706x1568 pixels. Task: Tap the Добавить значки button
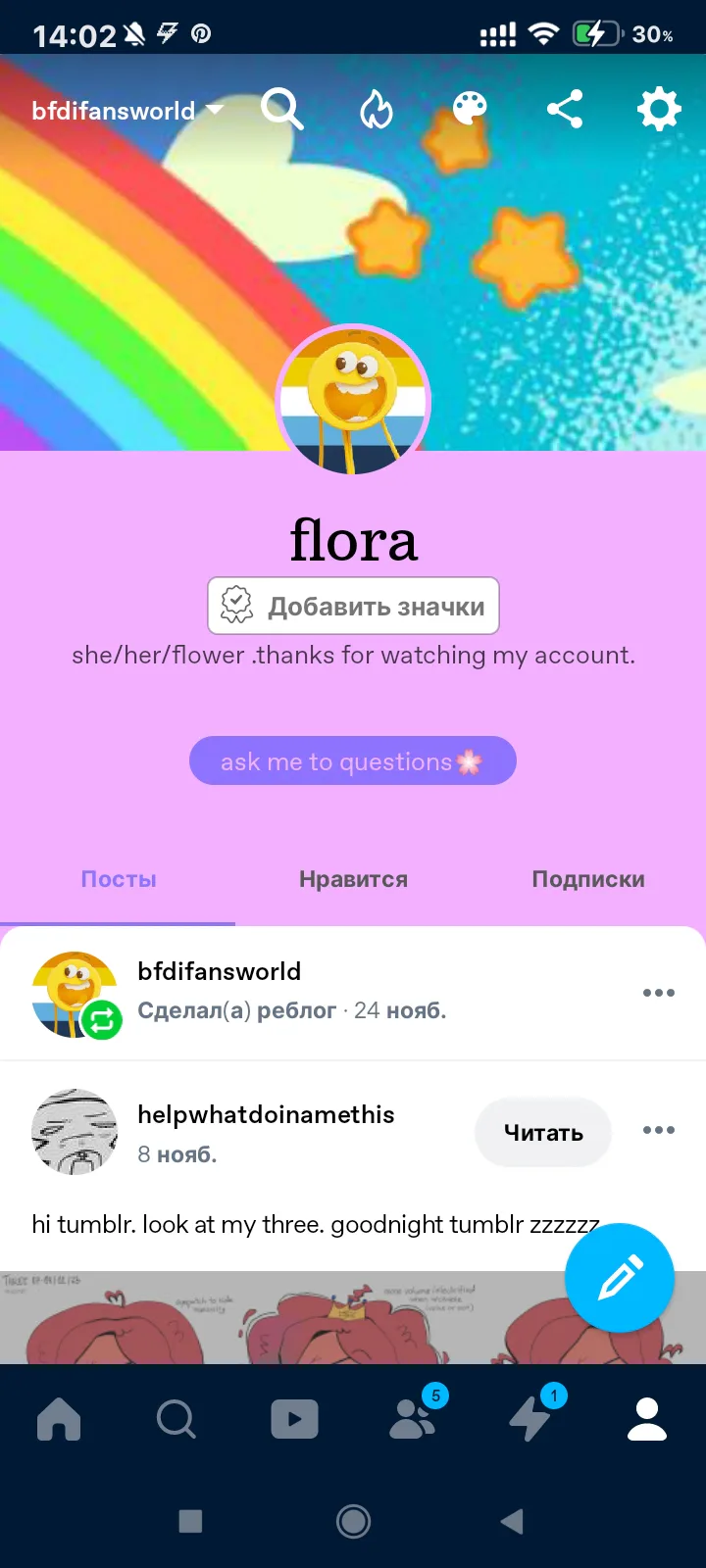click(x=353, y=607)
